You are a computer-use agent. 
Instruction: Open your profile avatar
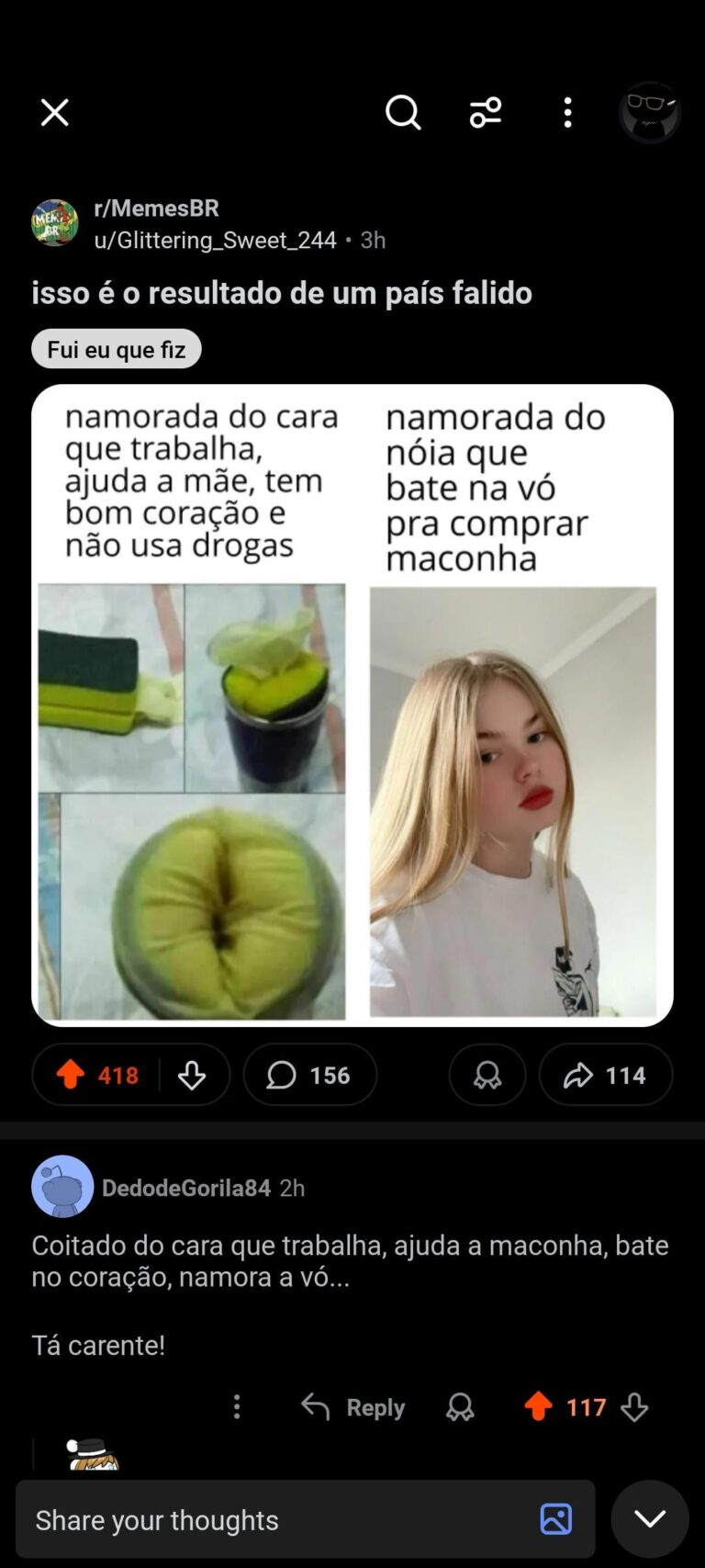point(650,113)
